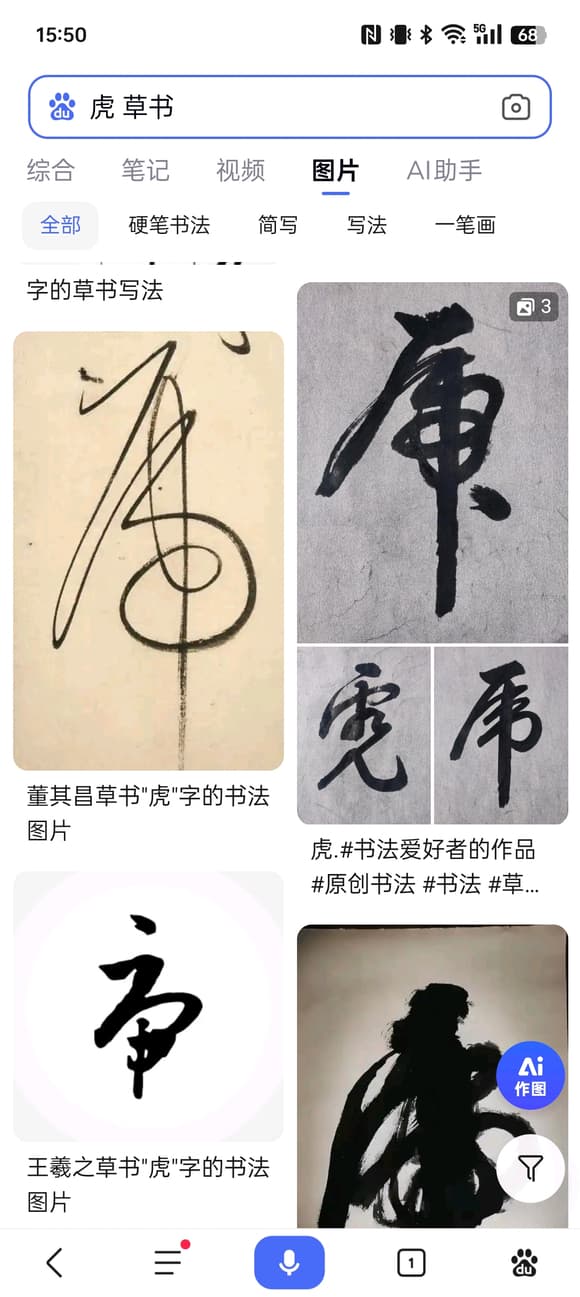This screenshot has height=1297, width=580.
Task: Switch to the 笔记 tab
Action: point(146,170)
